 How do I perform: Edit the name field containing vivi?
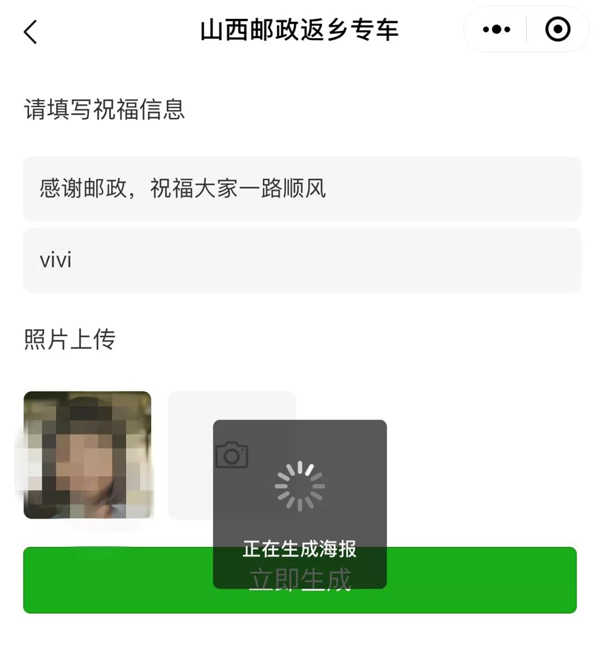click(302, 260)
